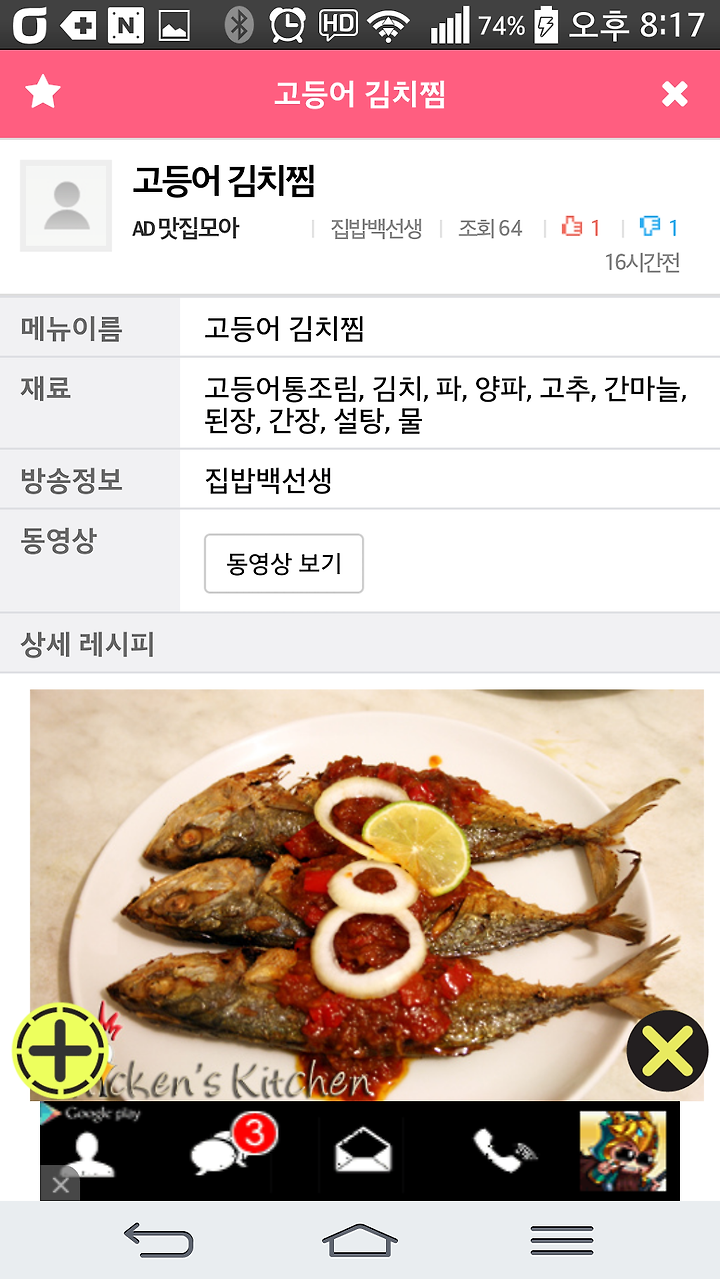720x1279 pixels.
Task: Go back using the system back key
Action: pyautogui.click(x=158, y=1240)
